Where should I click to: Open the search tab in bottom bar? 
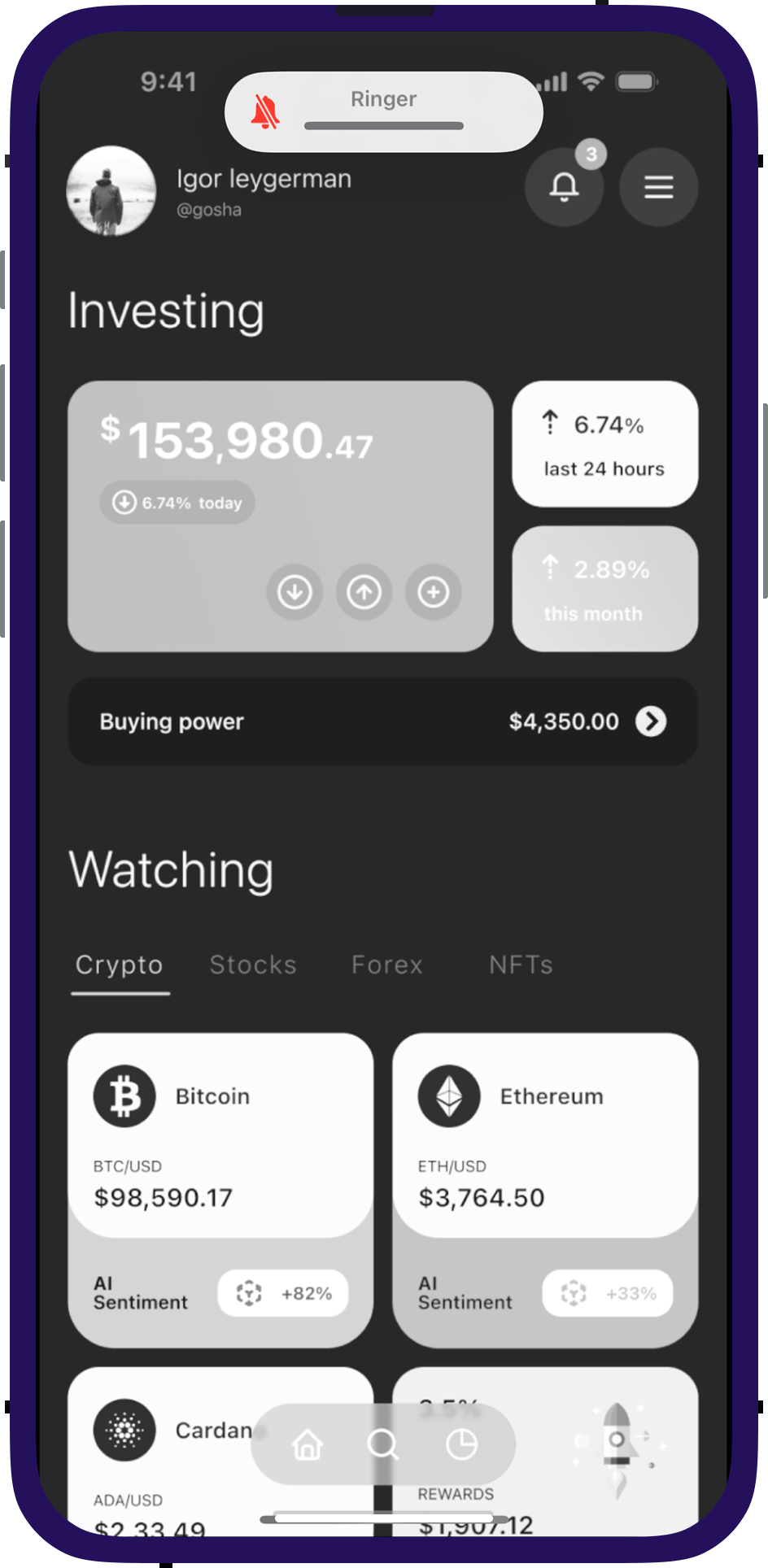[382, 1445]
